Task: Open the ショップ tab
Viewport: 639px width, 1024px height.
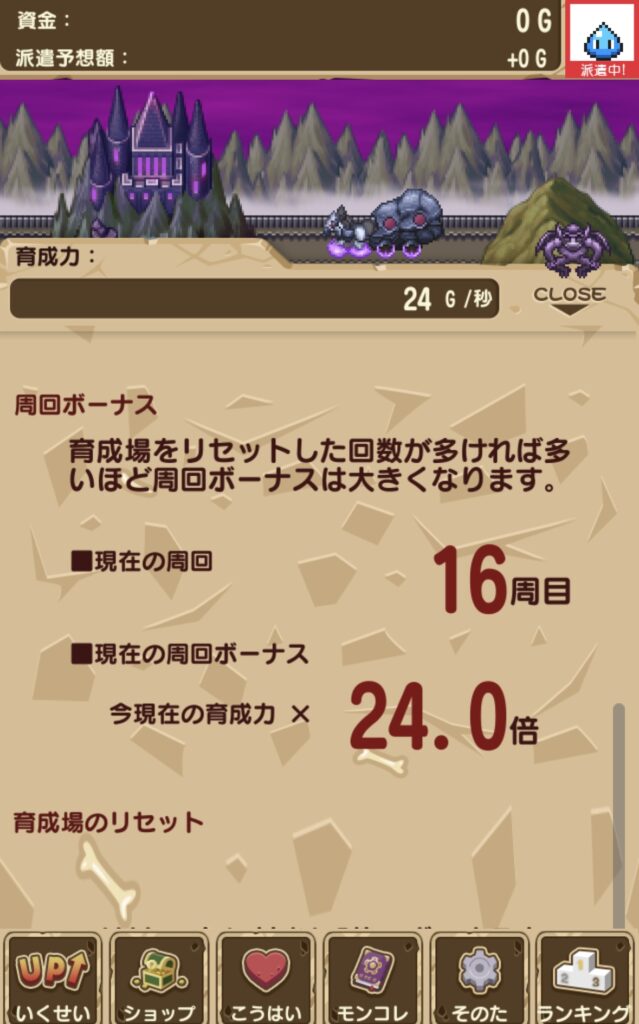Action: point(159,980)
